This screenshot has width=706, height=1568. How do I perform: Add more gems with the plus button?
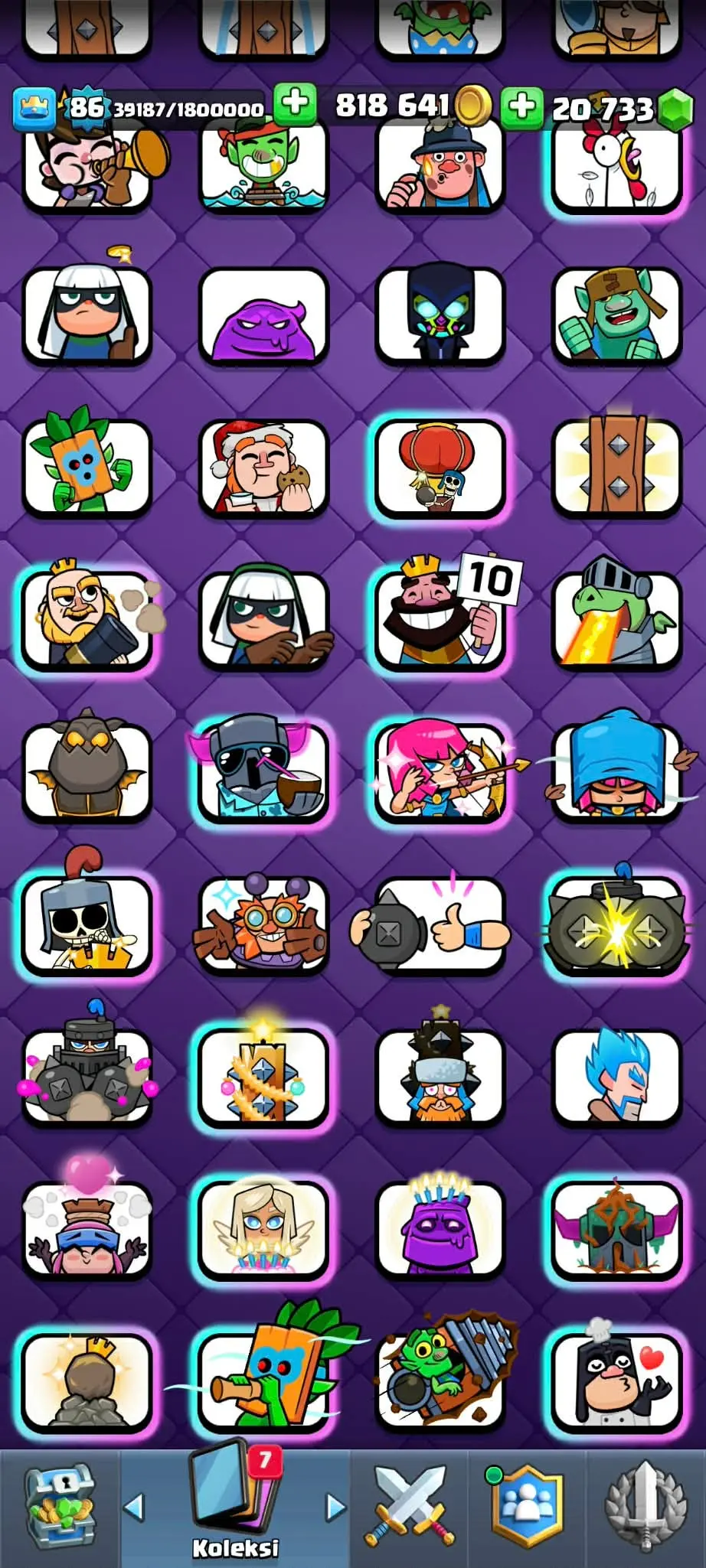point(521,105)
